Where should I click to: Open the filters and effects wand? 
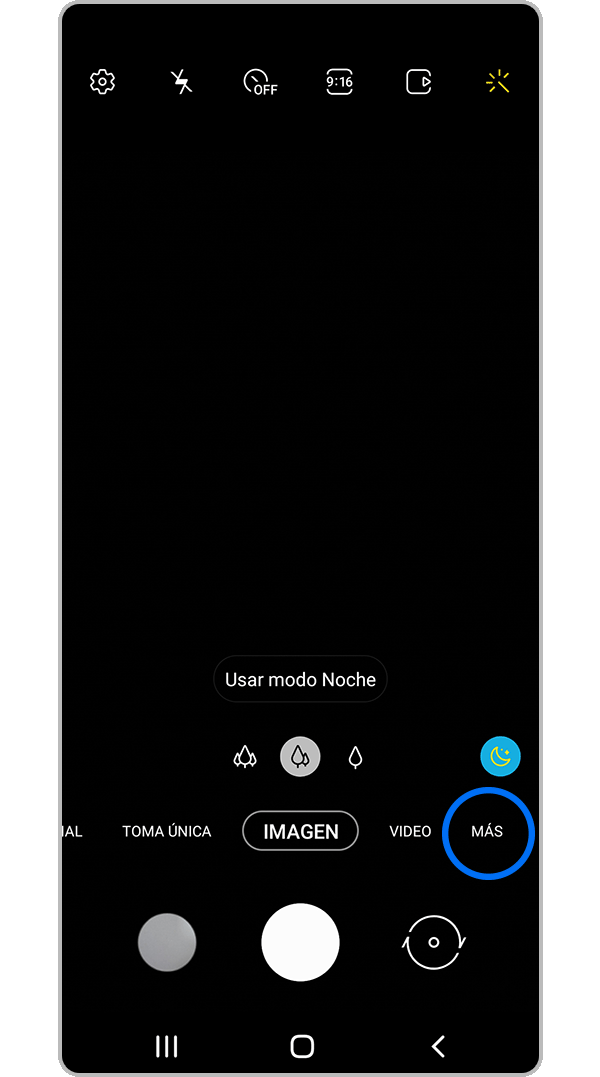coord(497,82)
